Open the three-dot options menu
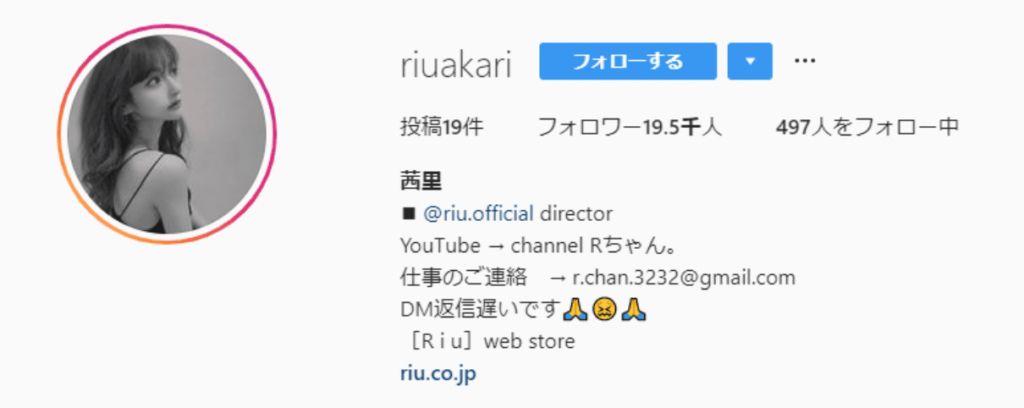 click(805, 61)
